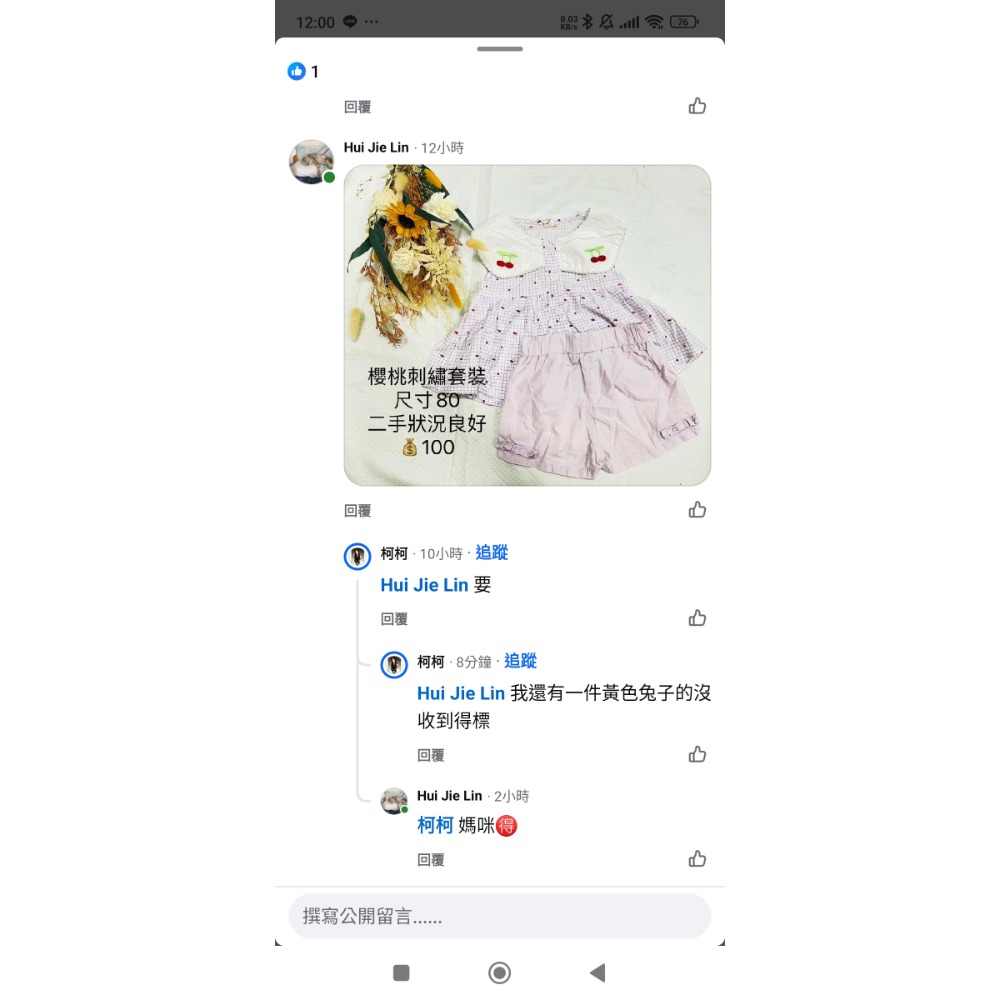This screenshot has width=1000, height=1000.
Task: Follow 柯柯 from the 8分鐘 comment
Action: click(x=520, y=661)
